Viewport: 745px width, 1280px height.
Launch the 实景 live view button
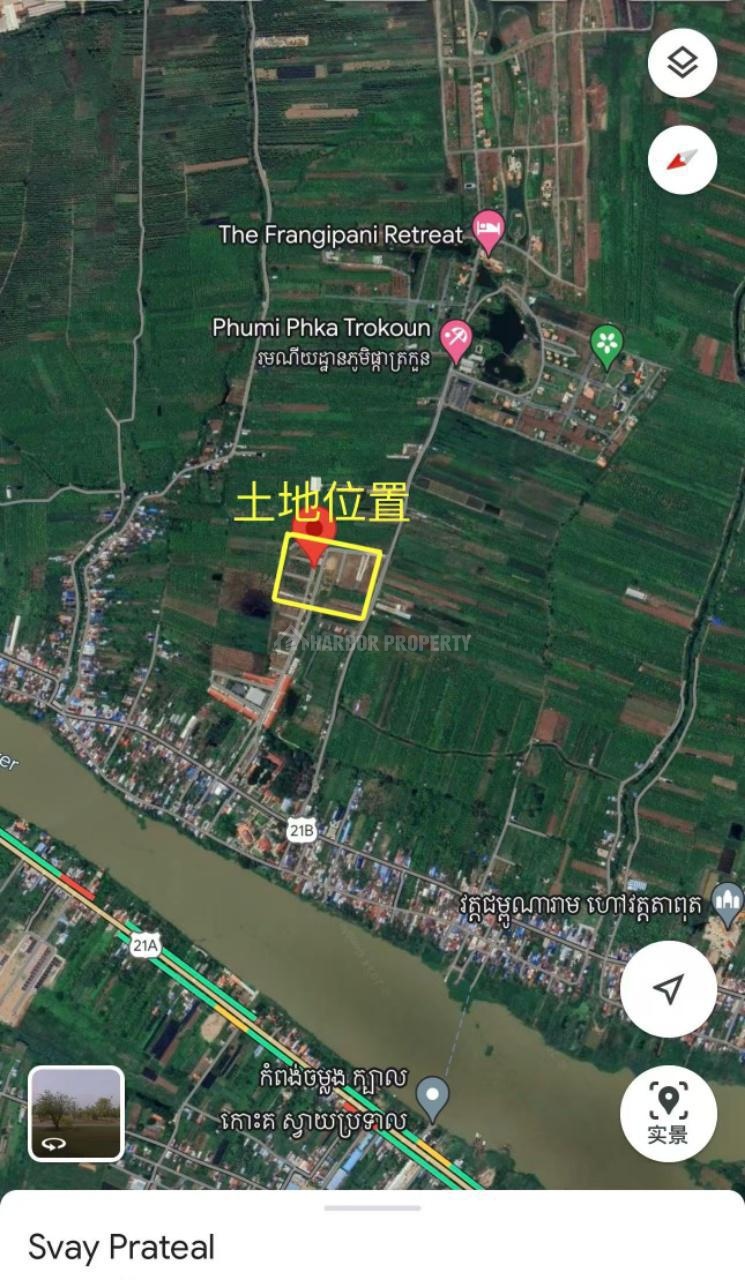668,1113
